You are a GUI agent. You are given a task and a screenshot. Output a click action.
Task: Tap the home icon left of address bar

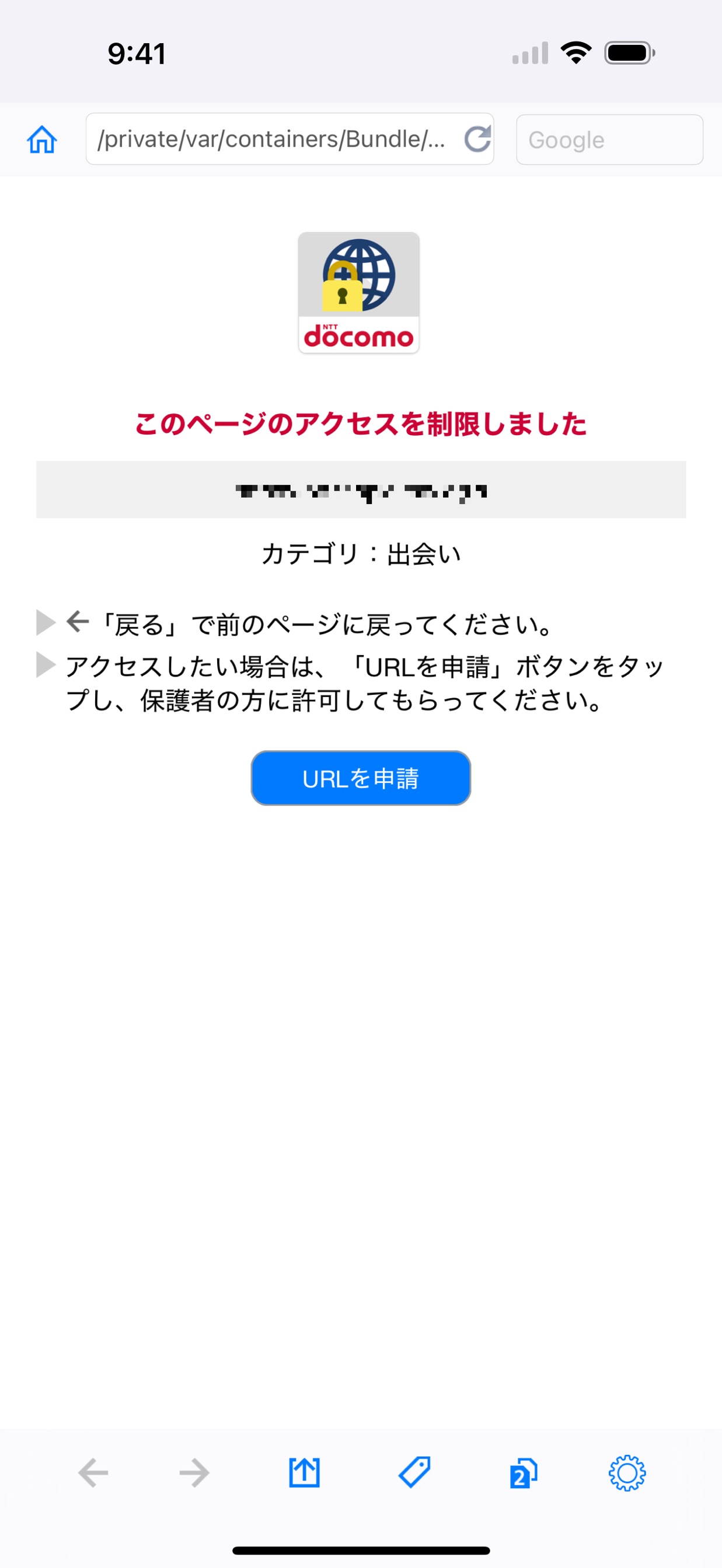pos(41,139)
